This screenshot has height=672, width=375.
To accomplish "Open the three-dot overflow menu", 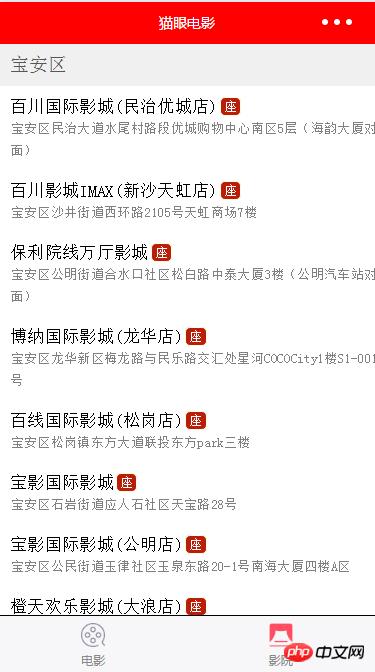I will 337,22.
